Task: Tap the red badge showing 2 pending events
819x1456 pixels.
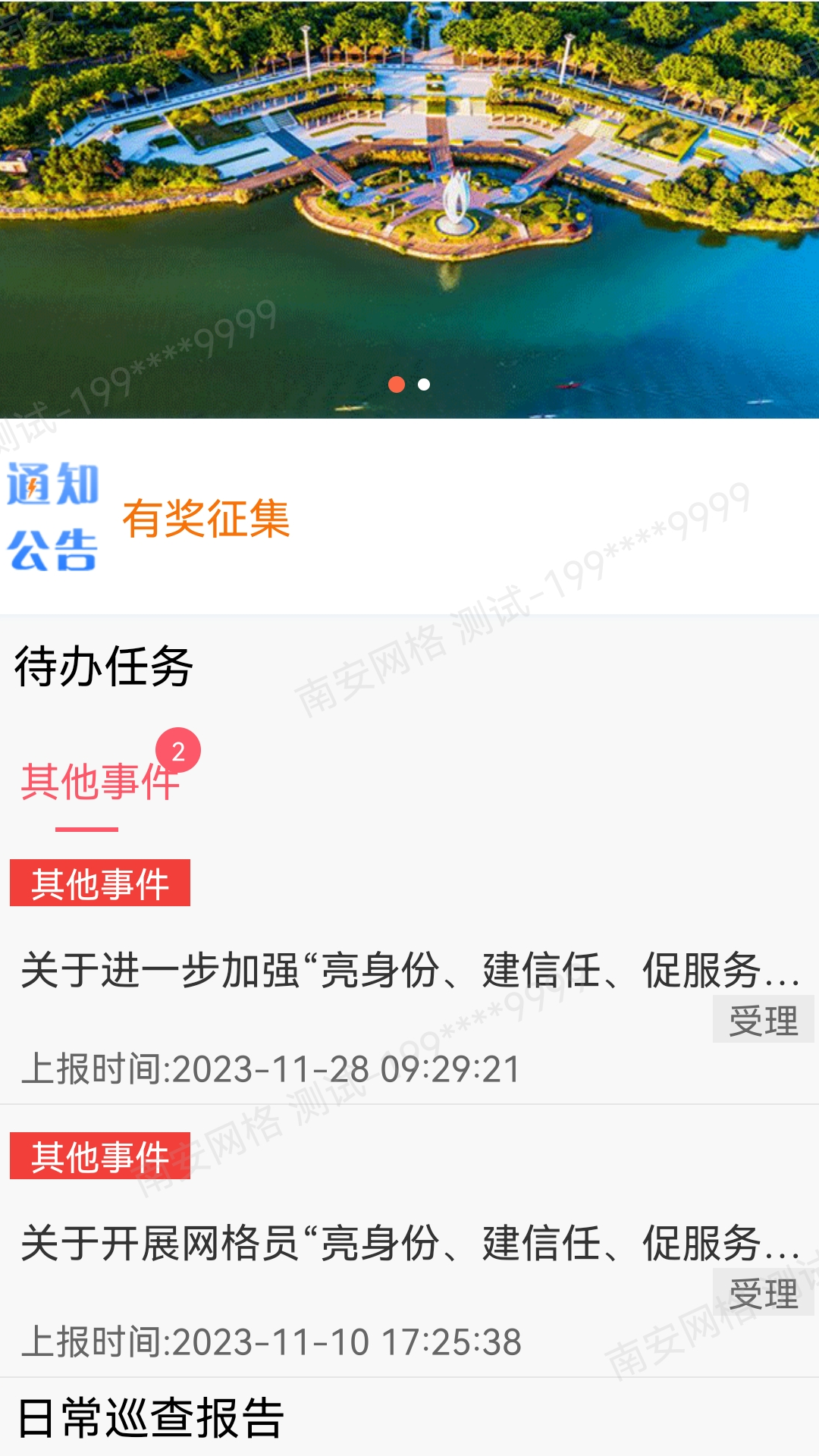Action: pos(180,752)
